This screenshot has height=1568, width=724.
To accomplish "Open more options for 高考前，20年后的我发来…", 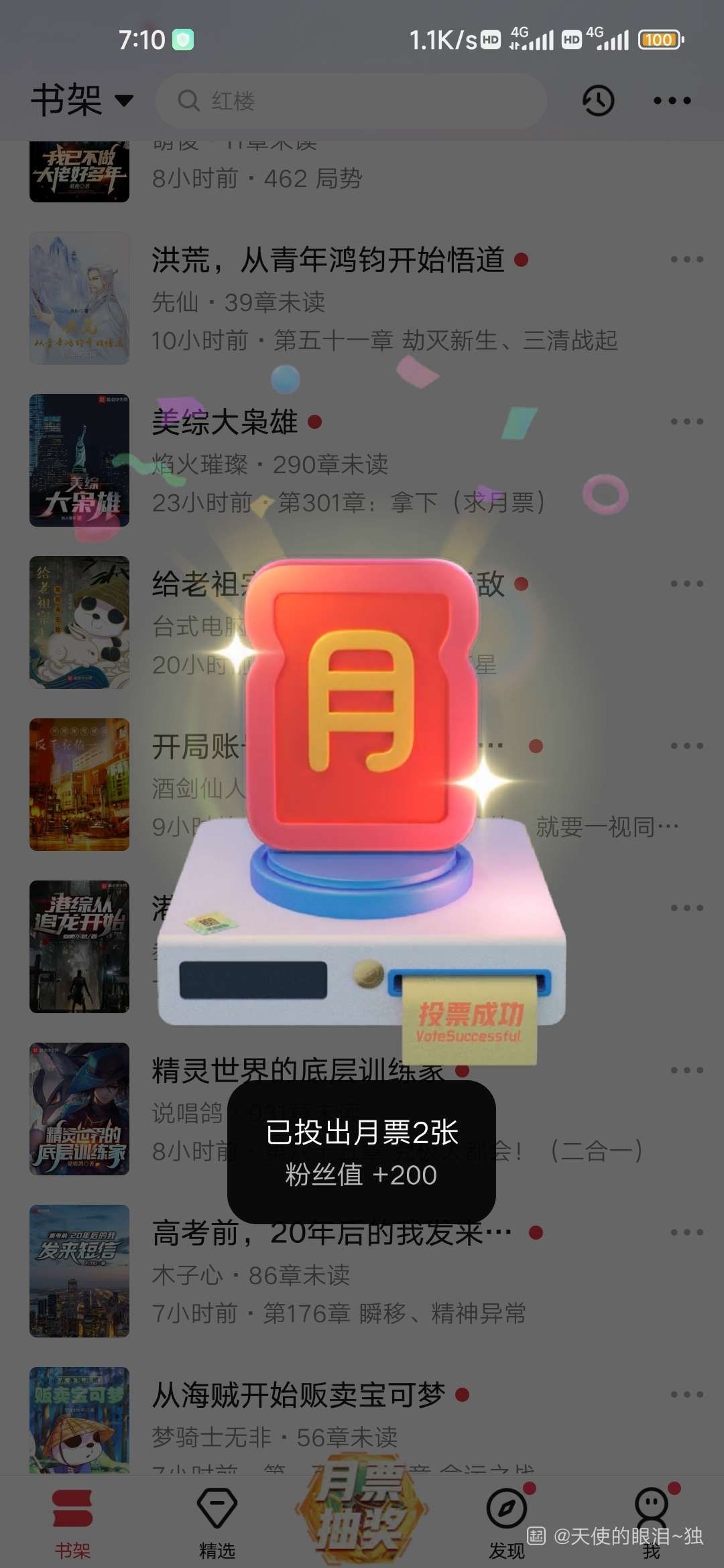I will (x=686, y=1232).
